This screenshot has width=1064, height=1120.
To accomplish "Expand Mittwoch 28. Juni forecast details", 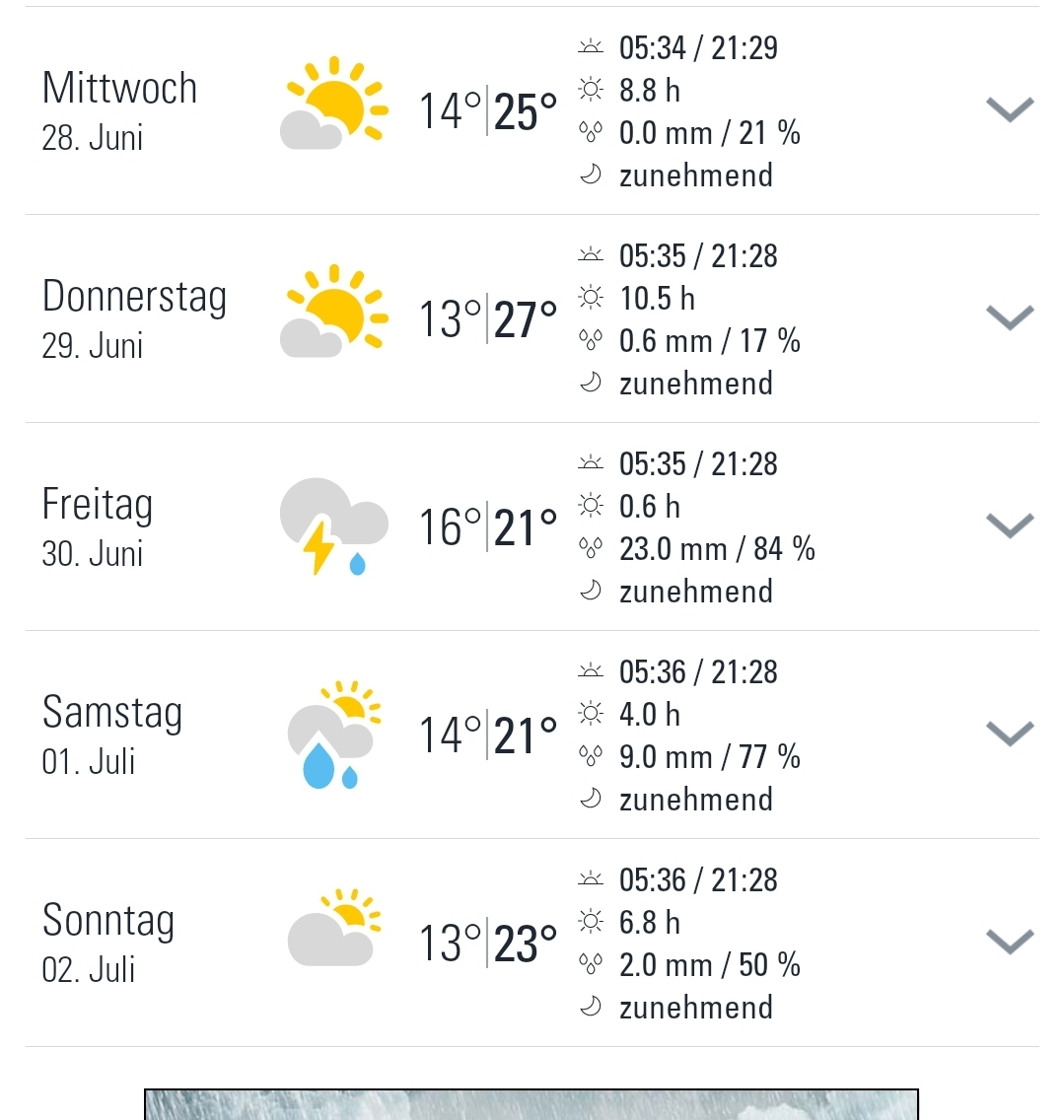I will pos(1010,109).
